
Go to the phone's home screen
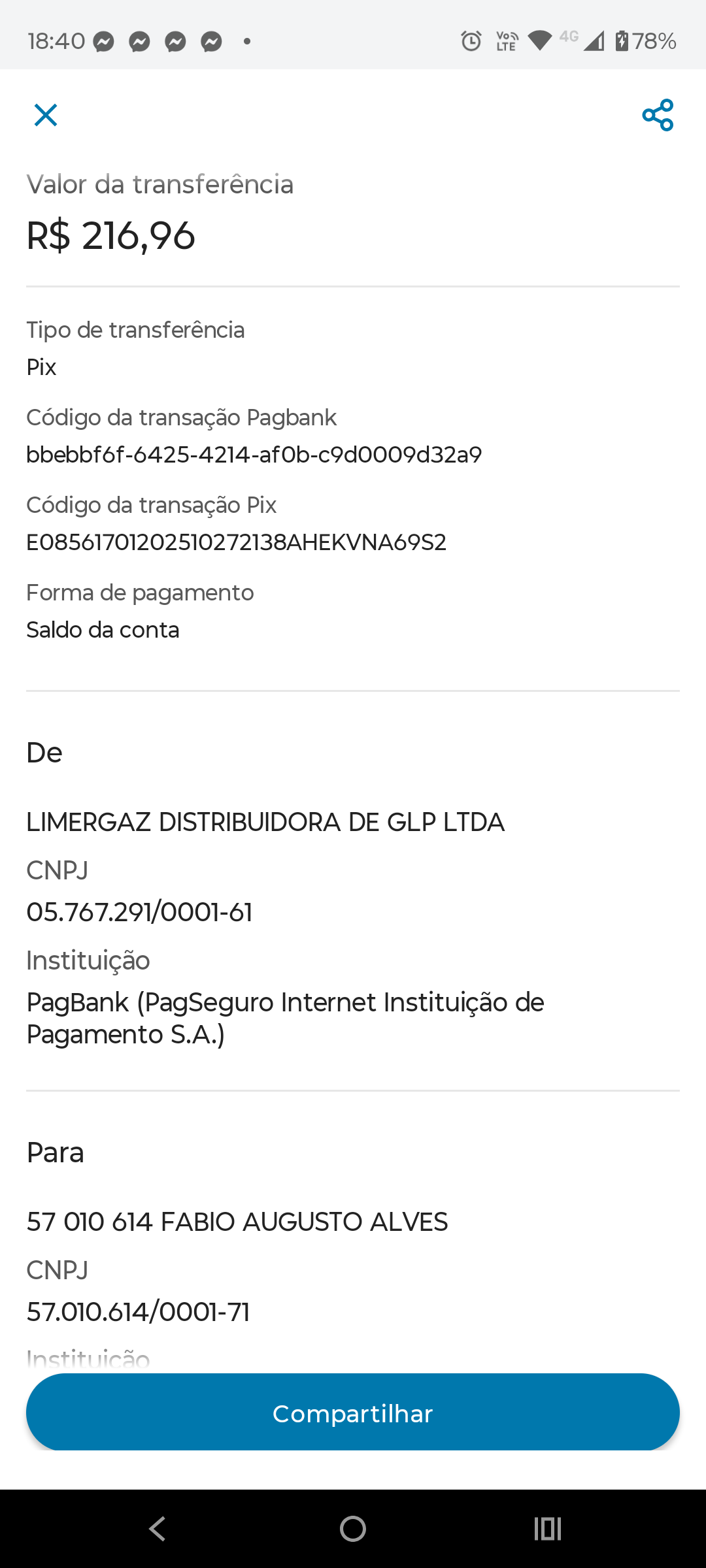pos(353,1529)
